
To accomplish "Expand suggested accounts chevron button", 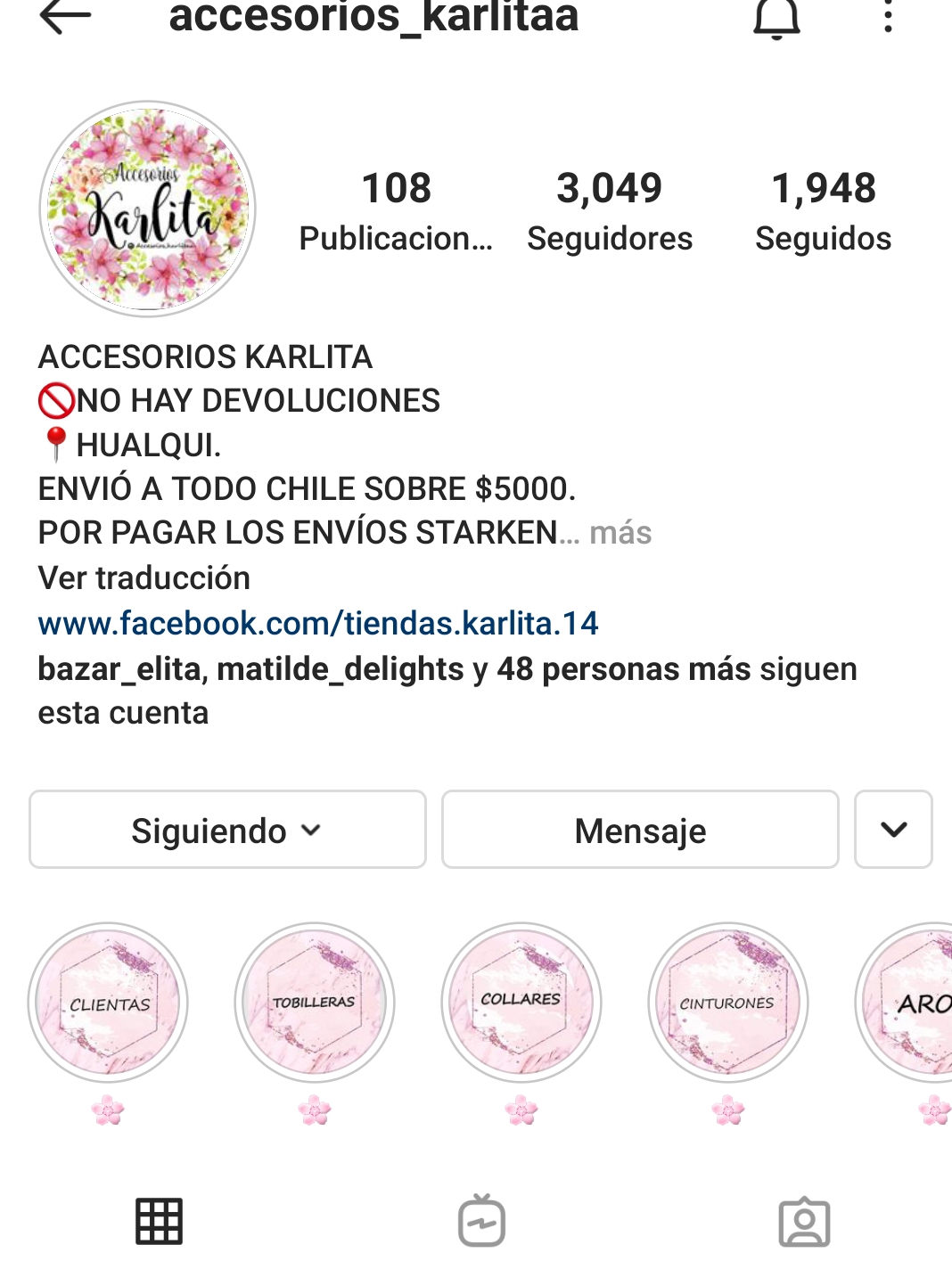I will tap(893, 830).
